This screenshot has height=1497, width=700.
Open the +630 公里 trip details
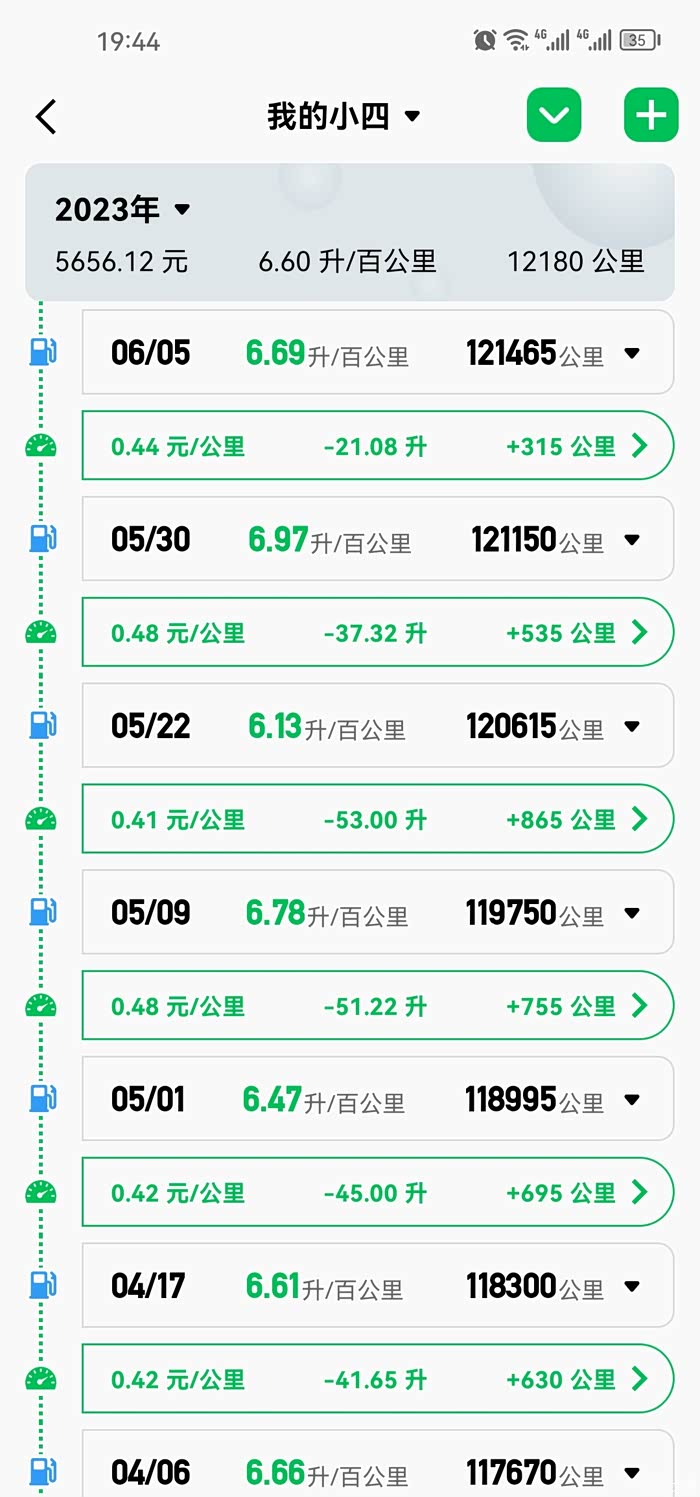[640, 1380]
